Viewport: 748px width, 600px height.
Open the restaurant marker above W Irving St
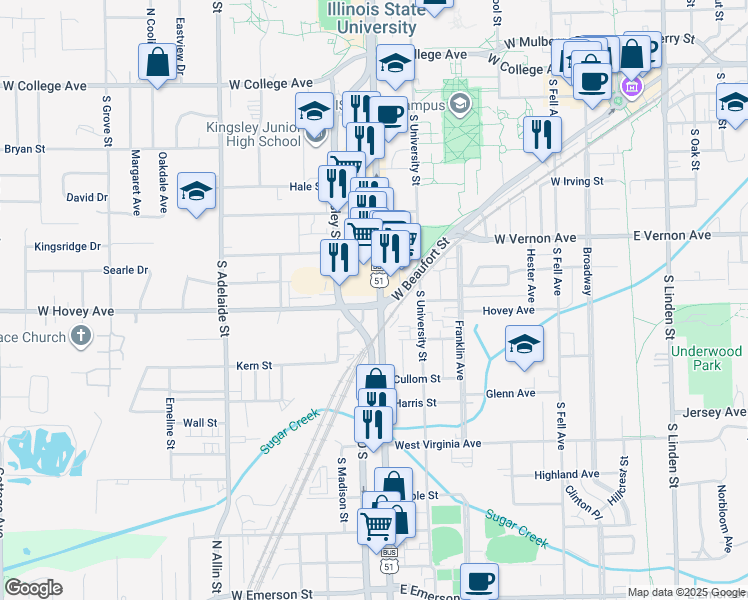[542, 135]
